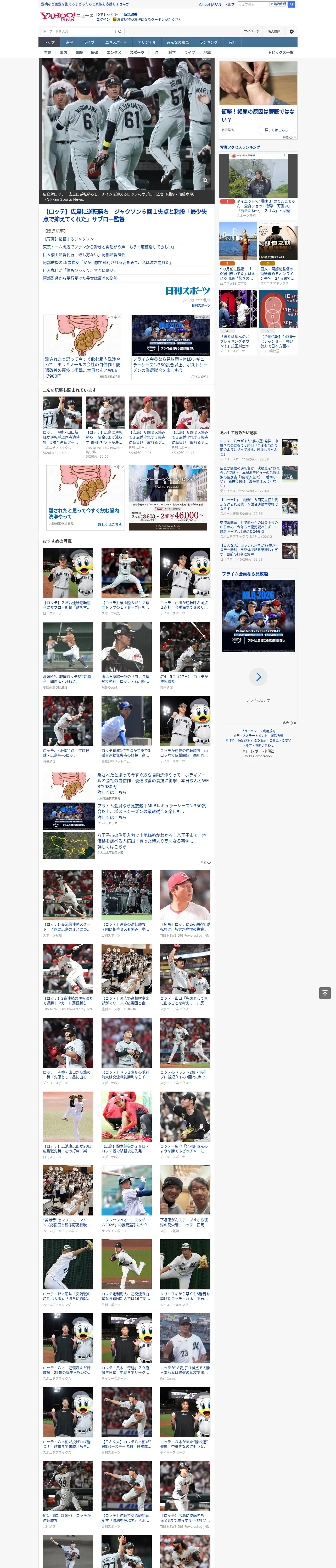336x1568 pixels.
Task: Switch to the 速報 tab
Action: pyautogui.click(x=69, y=43)
